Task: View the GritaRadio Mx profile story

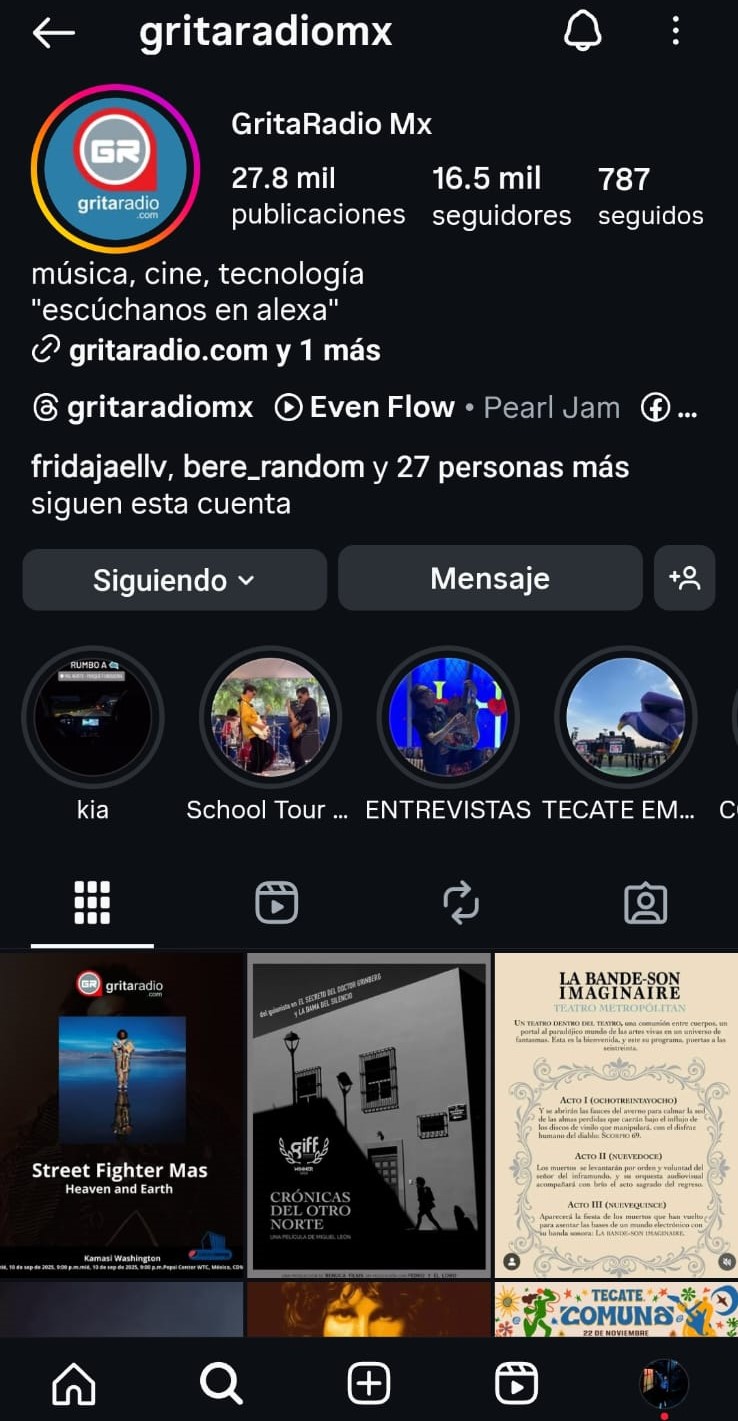Action: [115, 168]
